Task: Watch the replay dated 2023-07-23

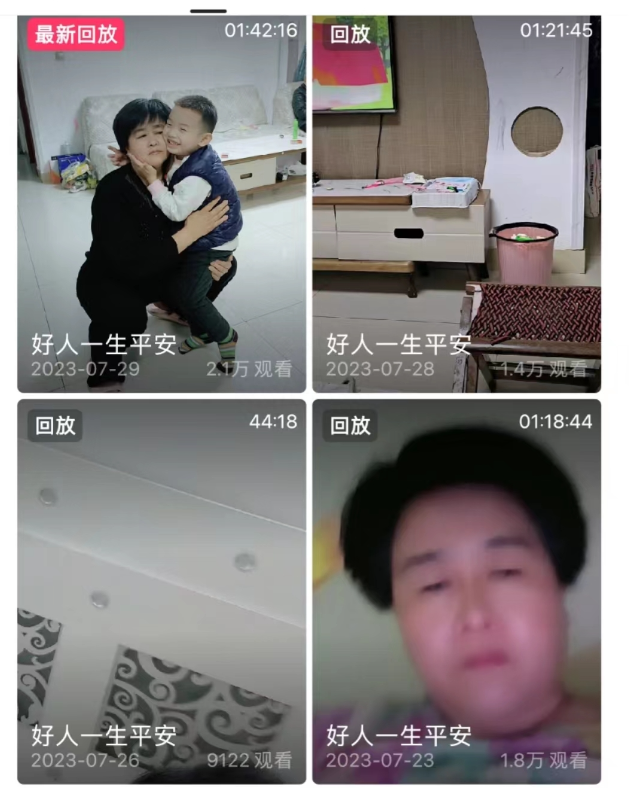Action: [x=457, y=592]
